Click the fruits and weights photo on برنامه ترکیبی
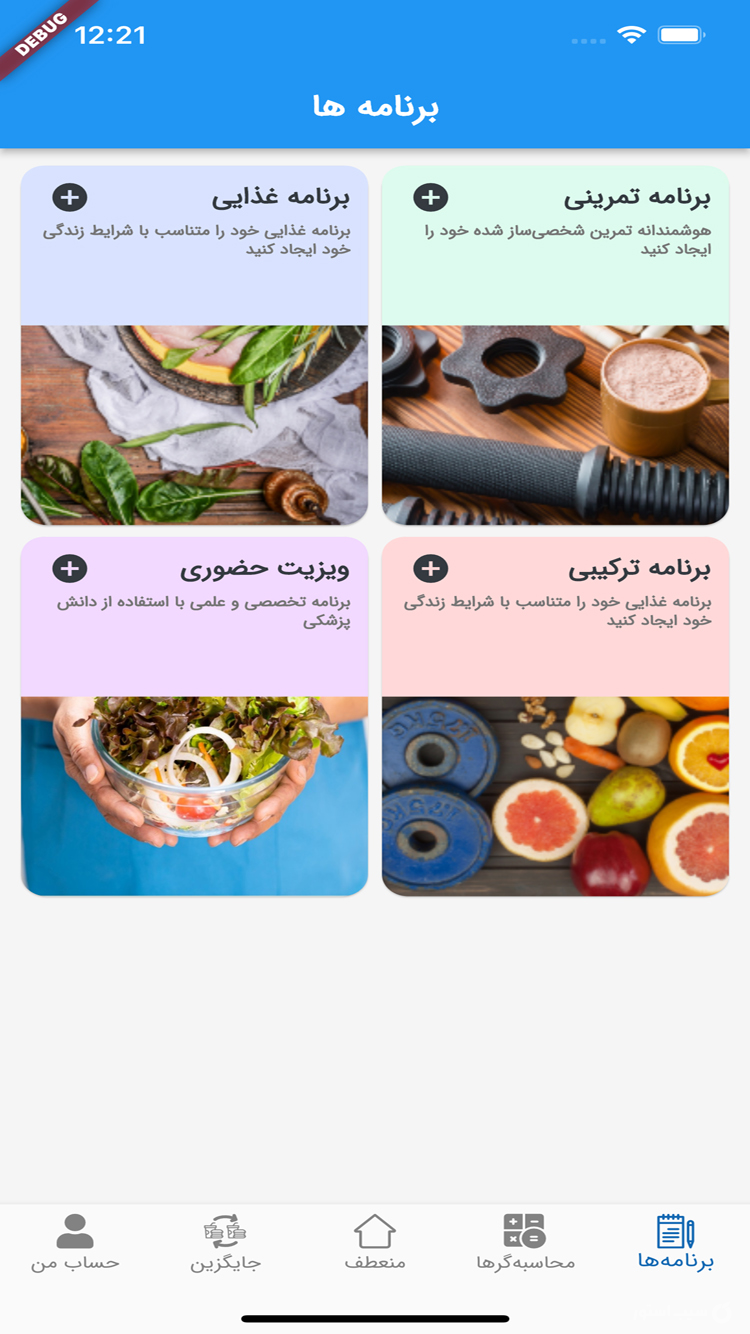Image resolution: width=750 pixels, height=1334 pixels. [555, 790]
